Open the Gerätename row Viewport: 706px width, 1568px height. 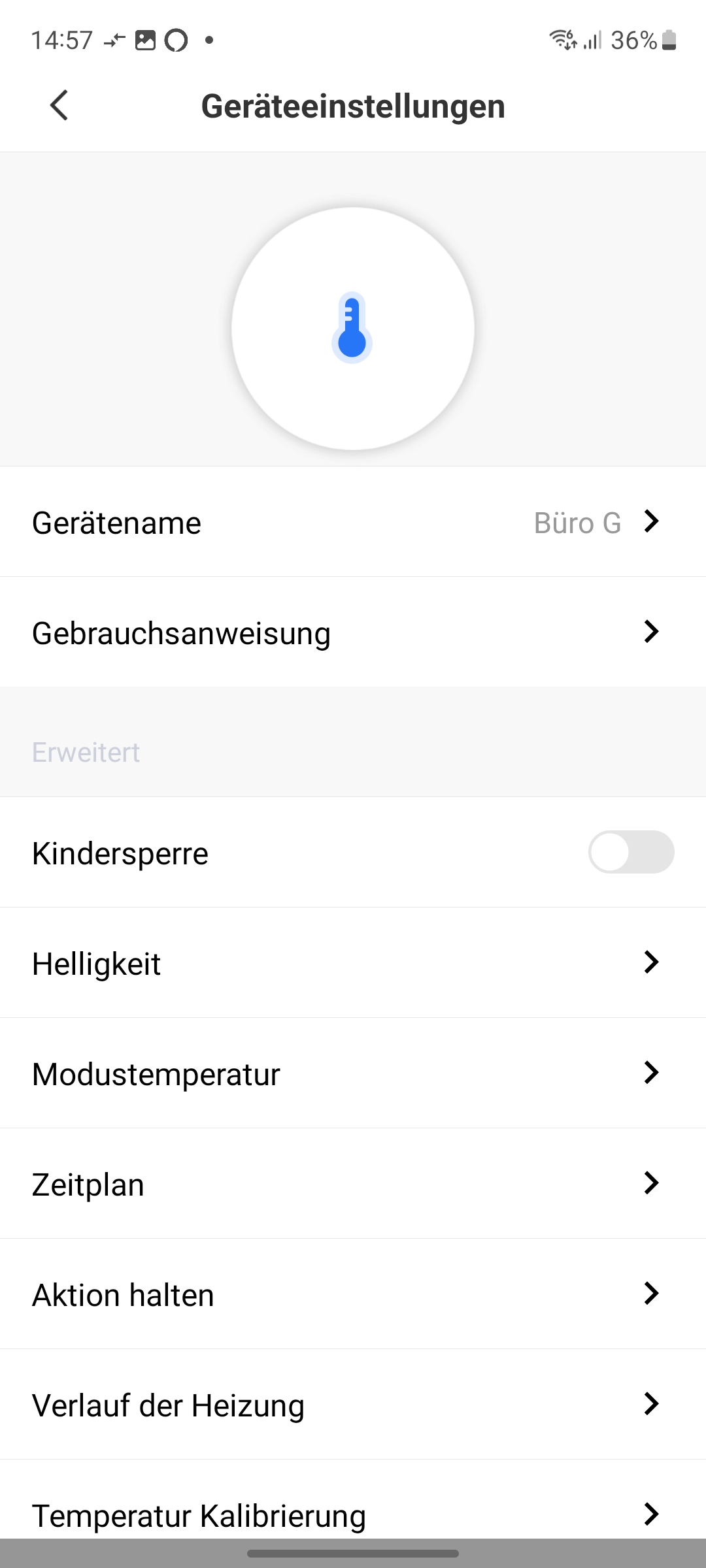click(353, 522)
